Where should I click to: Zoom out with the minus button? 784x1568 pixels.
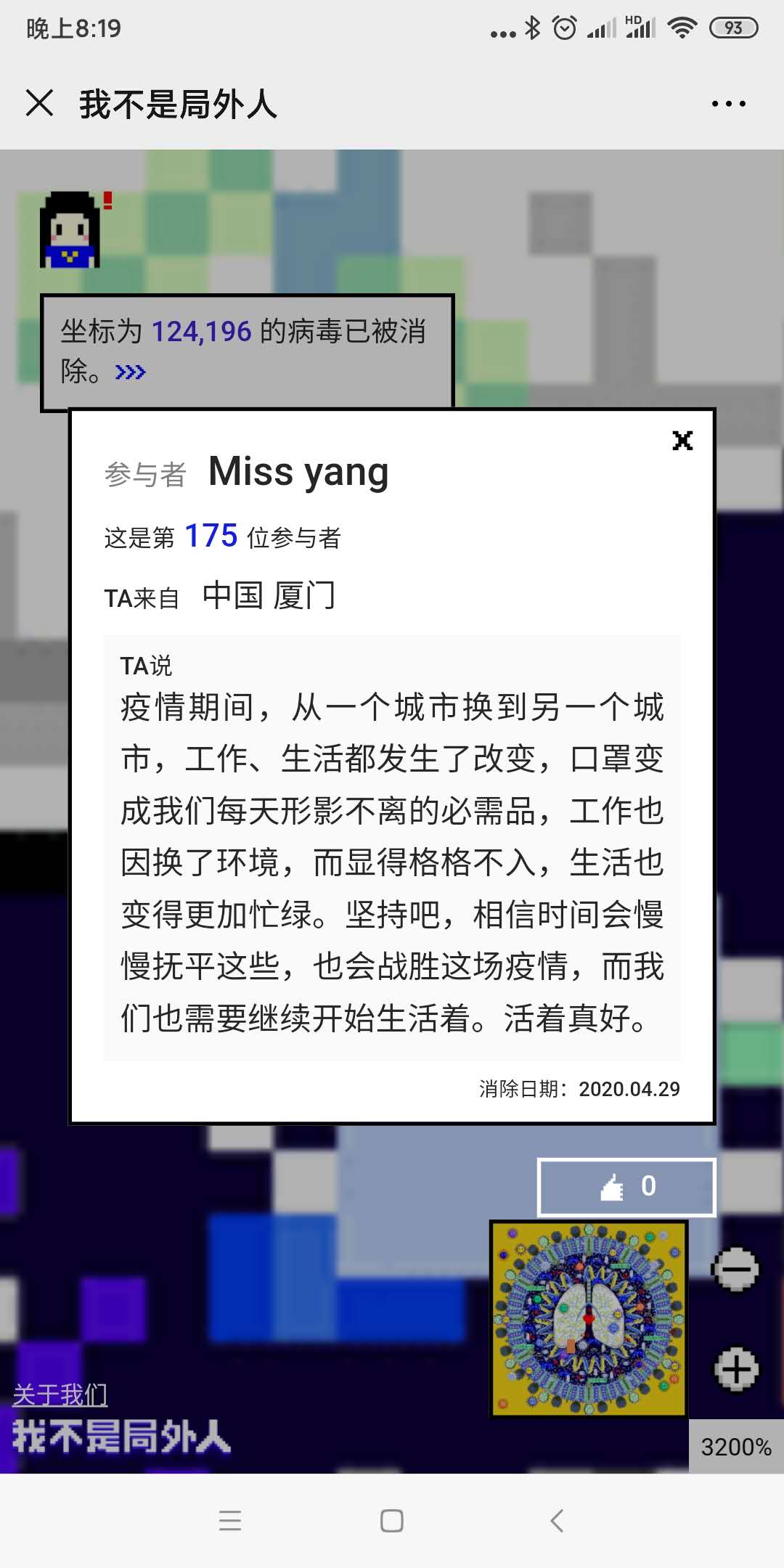[736, 1269]
